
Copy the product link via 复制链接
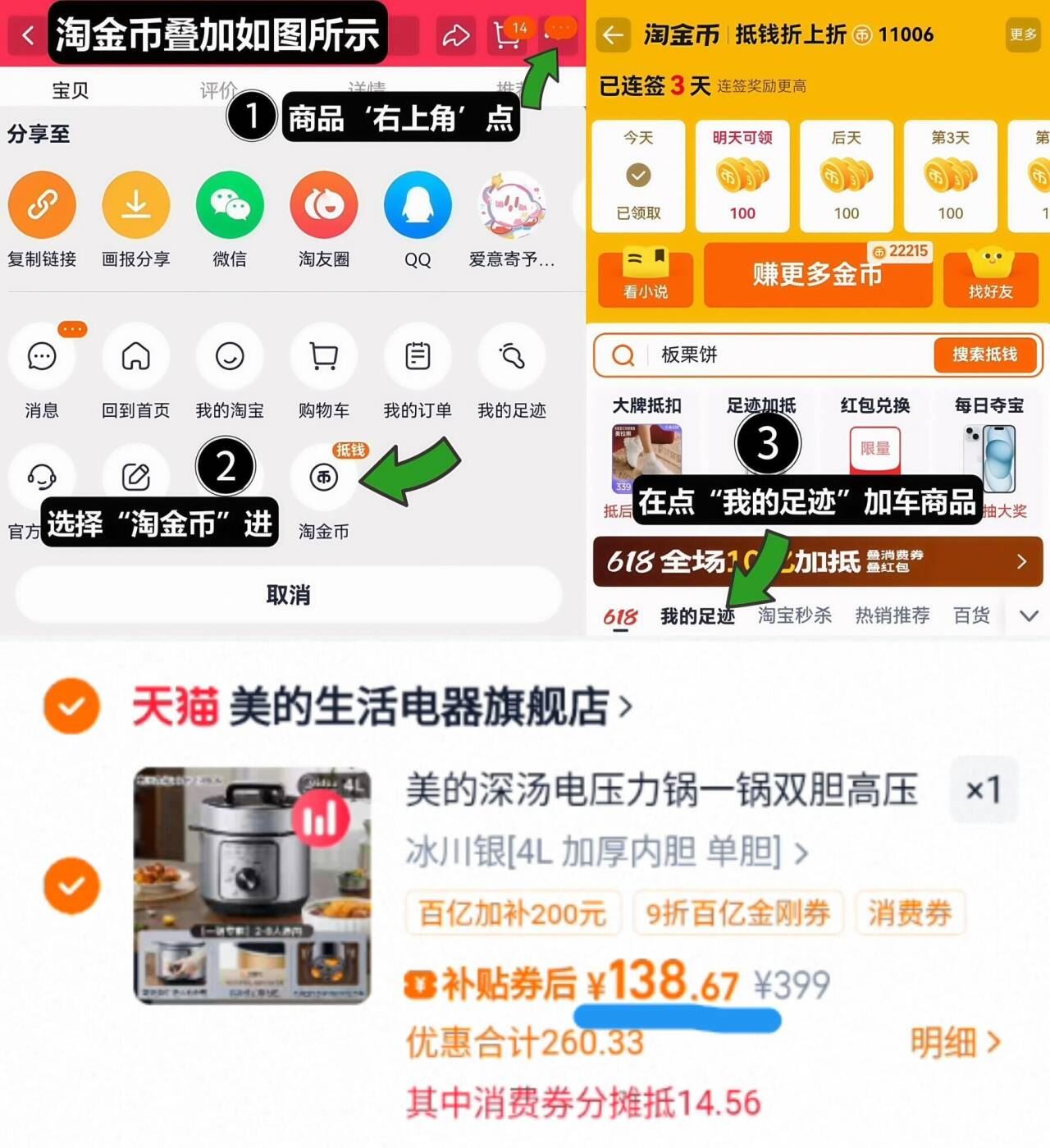point(43,205)
